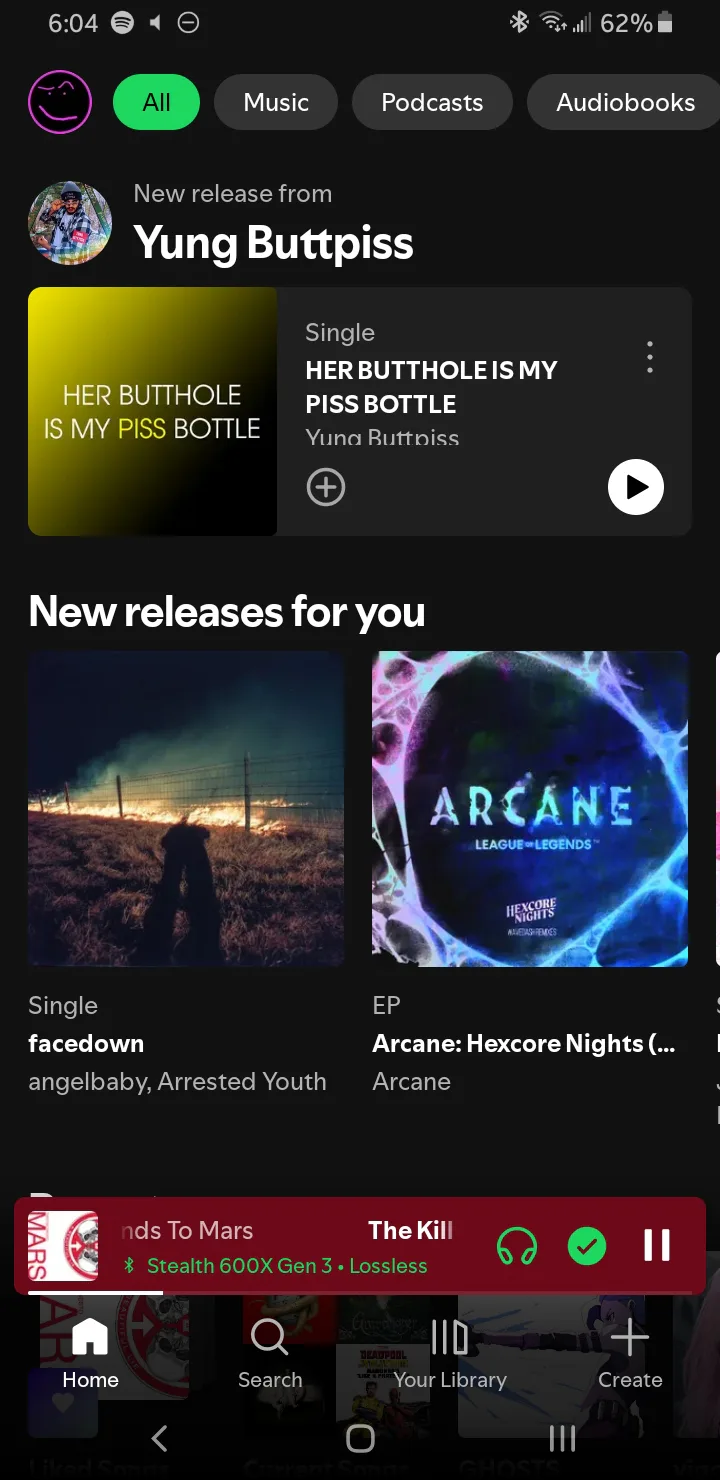The height and width of the screenshot is (1480, 720).
Task: Open the new release artist's profile picture
Action: [x=70, y=223]
